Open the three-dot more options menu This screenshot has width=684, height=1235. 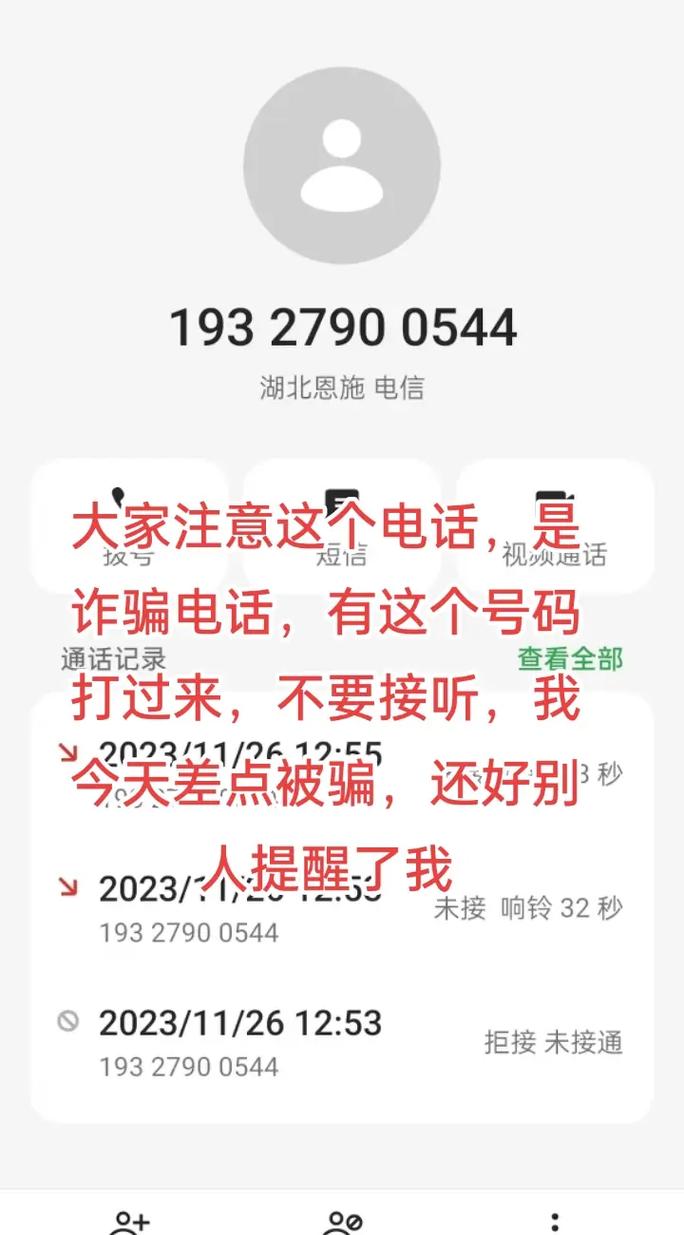point(555,1222)
